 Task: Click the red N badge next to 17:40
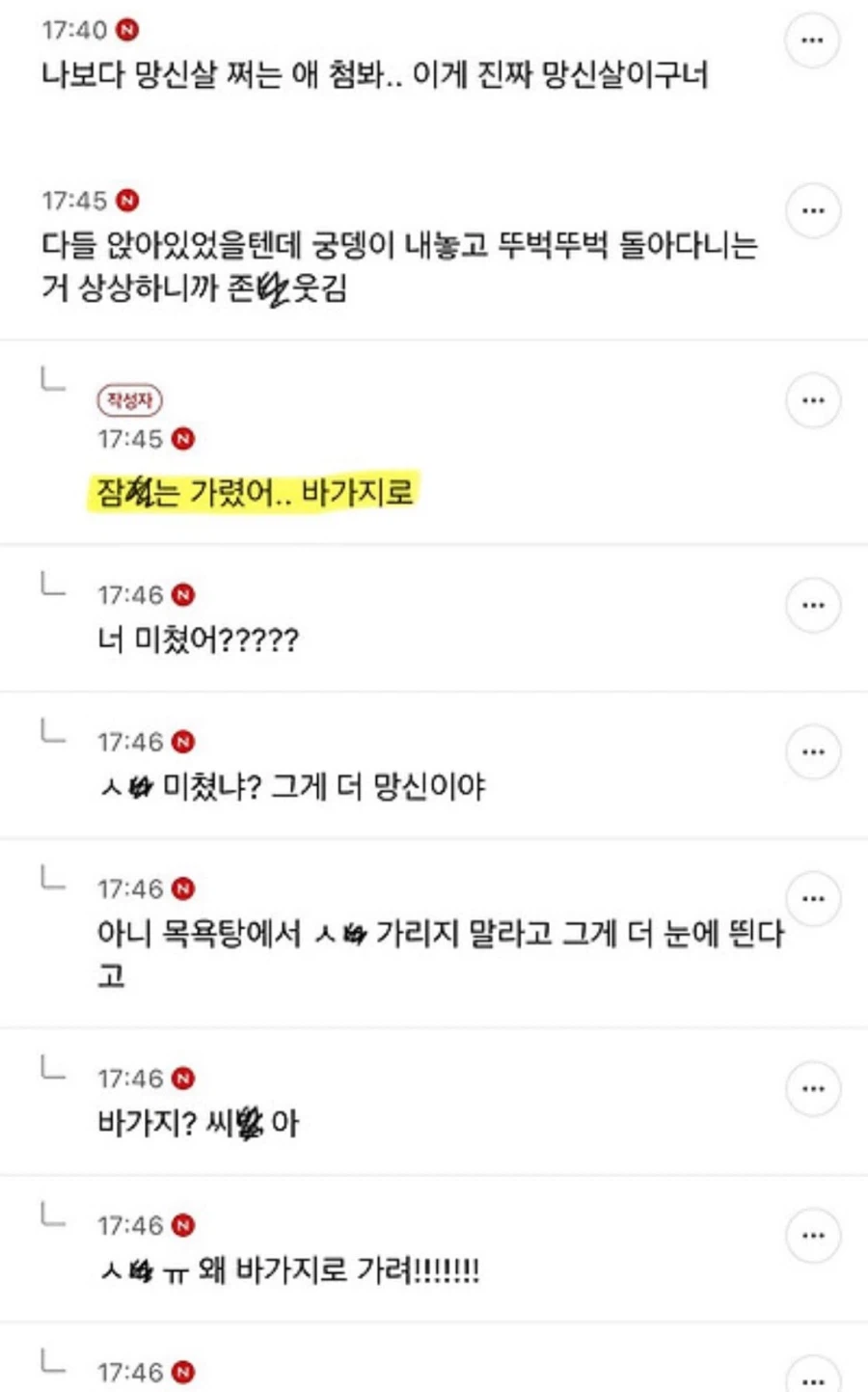coord(124,29)
